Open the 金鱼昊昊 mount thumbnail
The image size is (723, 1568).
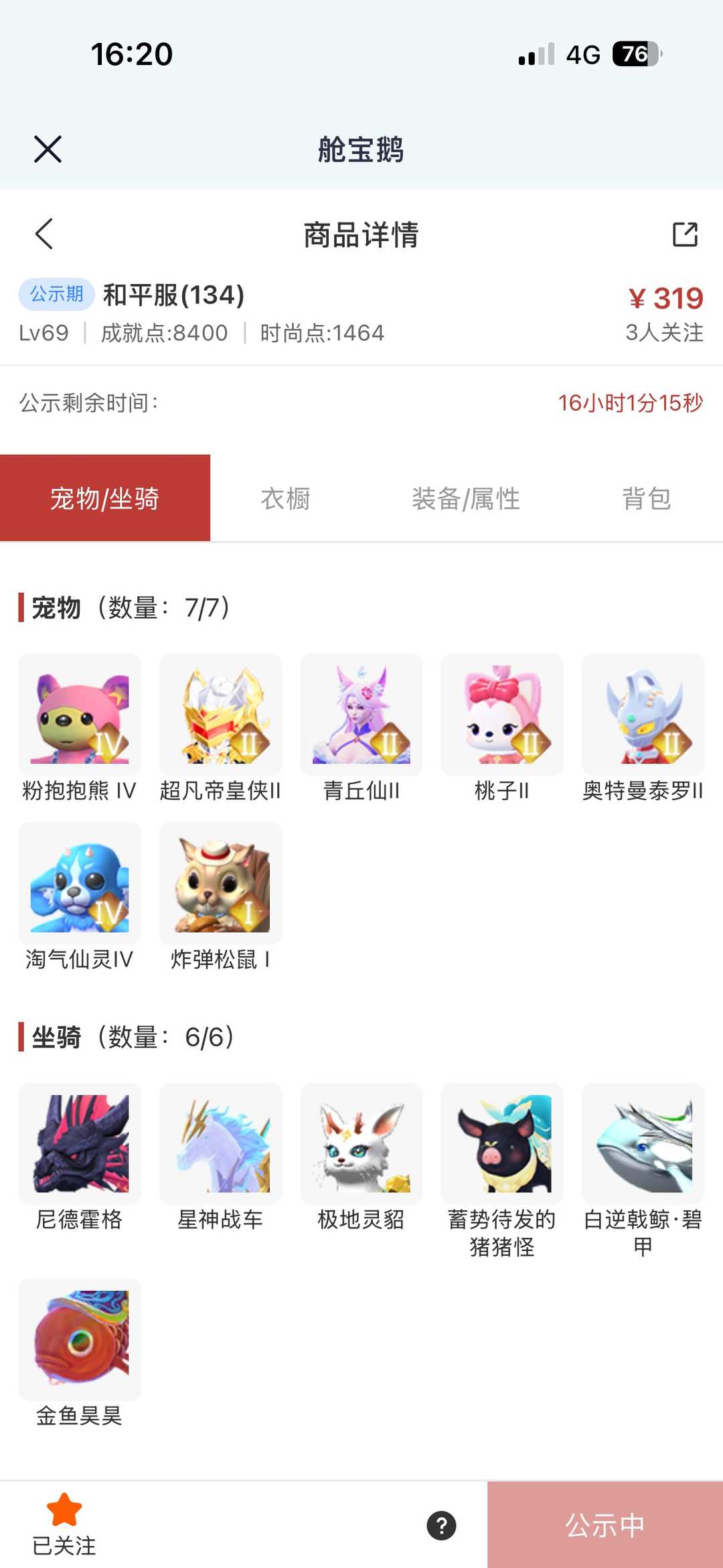pos(78,1340)
